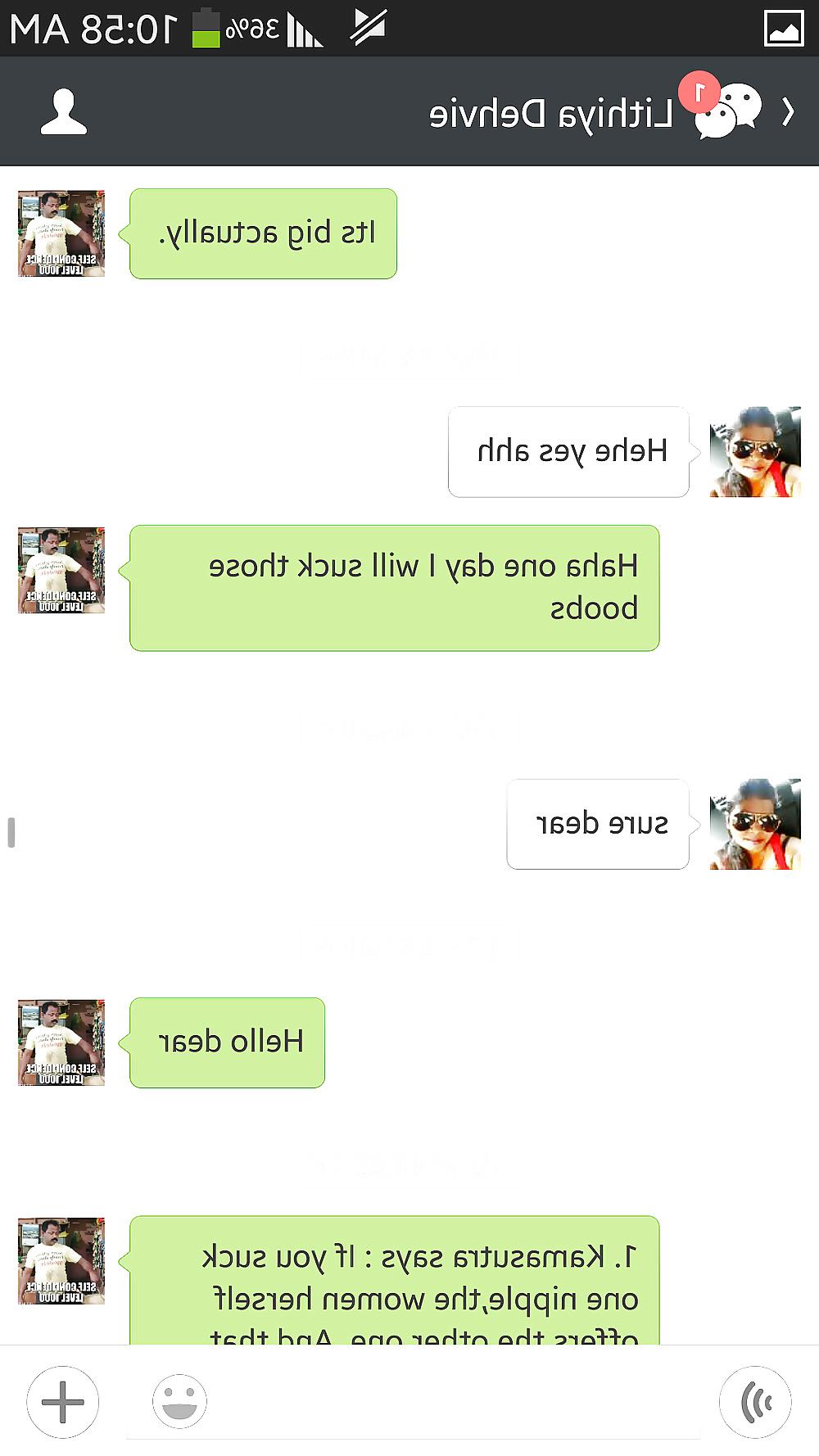Open sender avatar beside 'Its big actually.'

61,233
